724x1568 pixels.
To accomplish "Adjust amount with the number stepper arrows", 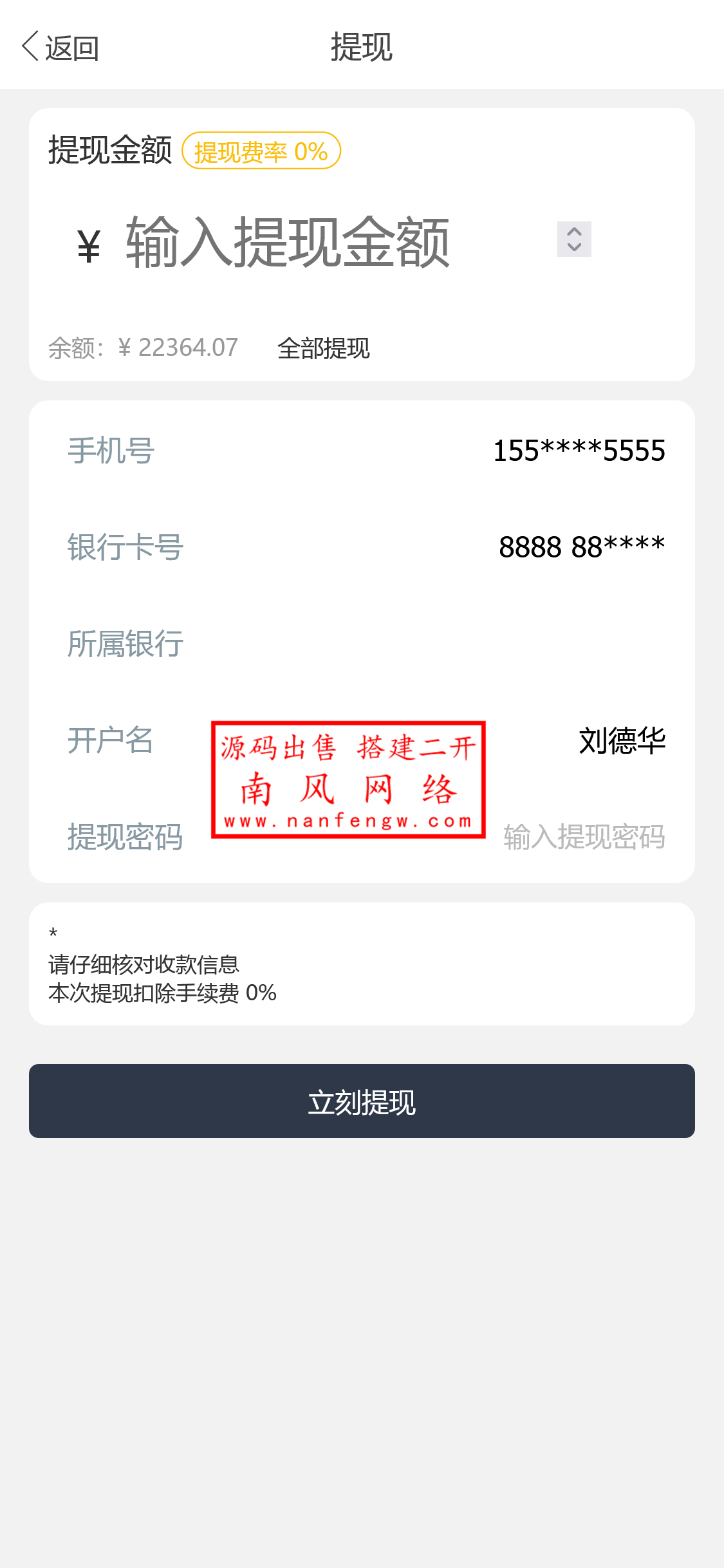I will 573,239.
